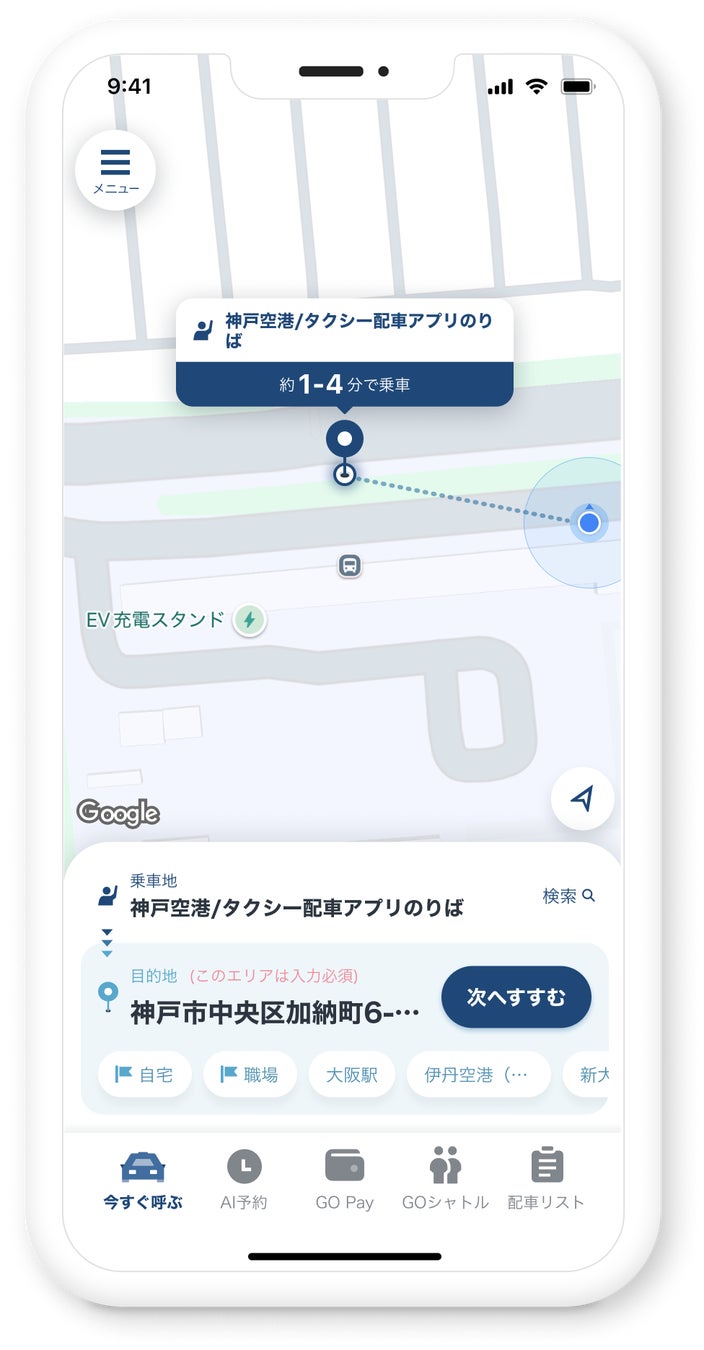Select the 自宅 destination chip
This screenshot has width=704, height=1350.
[x=145, y=1075]
